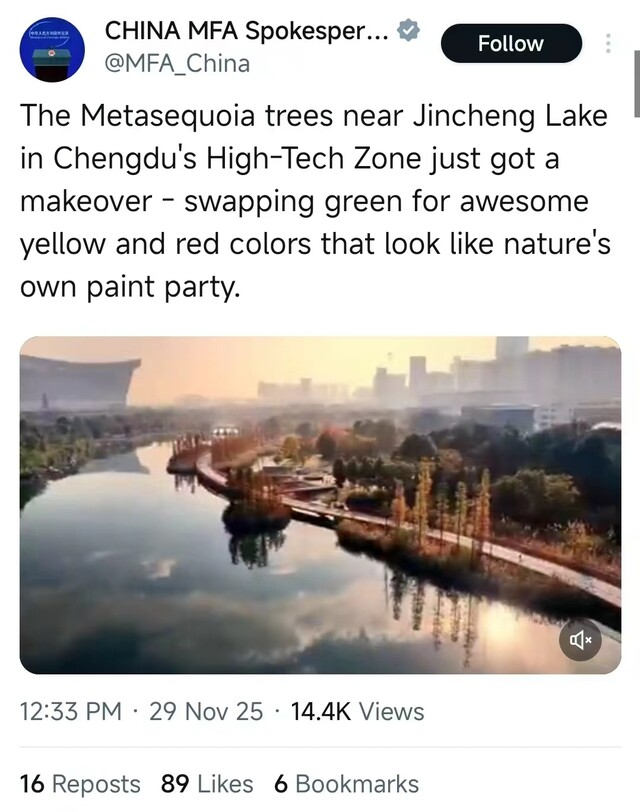Viewport: 640px width, 812px height.
Task: View the 89 Likes list
Action: pos(207,784)
